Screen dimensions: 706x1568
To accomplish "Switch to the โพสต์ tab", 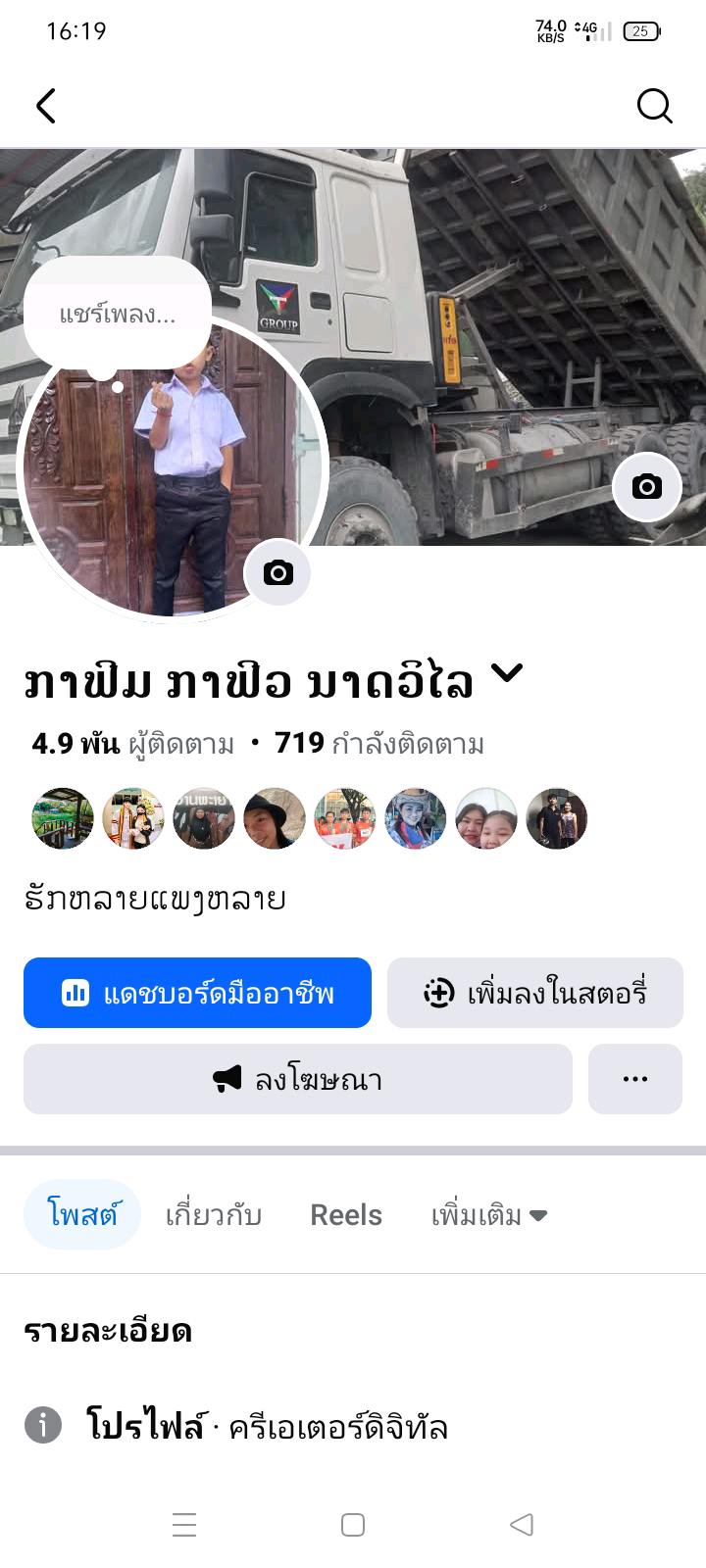I will pyautogui.click(x=82, y=1214).
